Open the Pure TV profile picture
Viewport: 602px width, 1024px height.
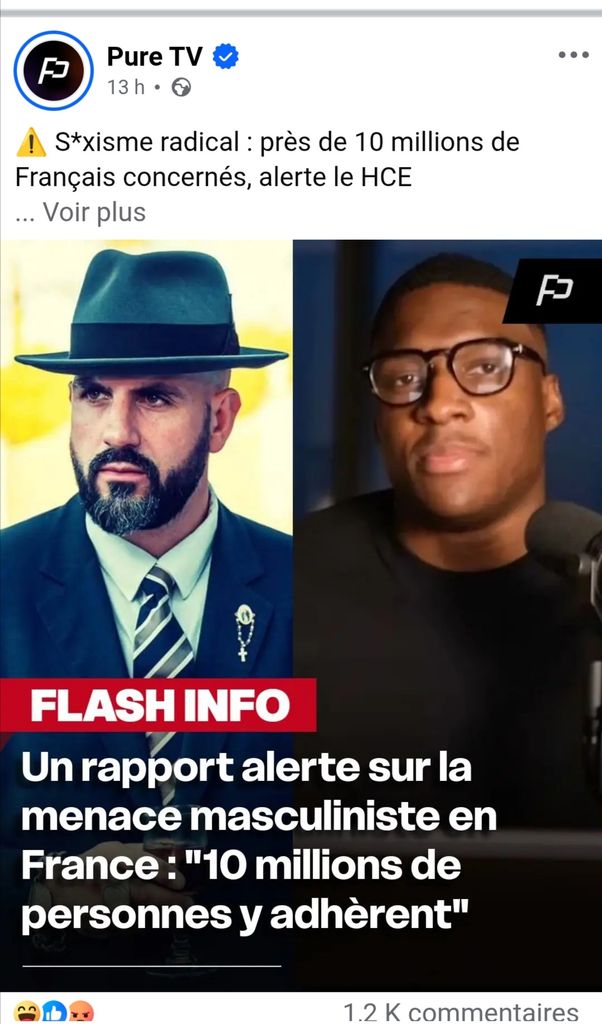[x=54, y=71]
